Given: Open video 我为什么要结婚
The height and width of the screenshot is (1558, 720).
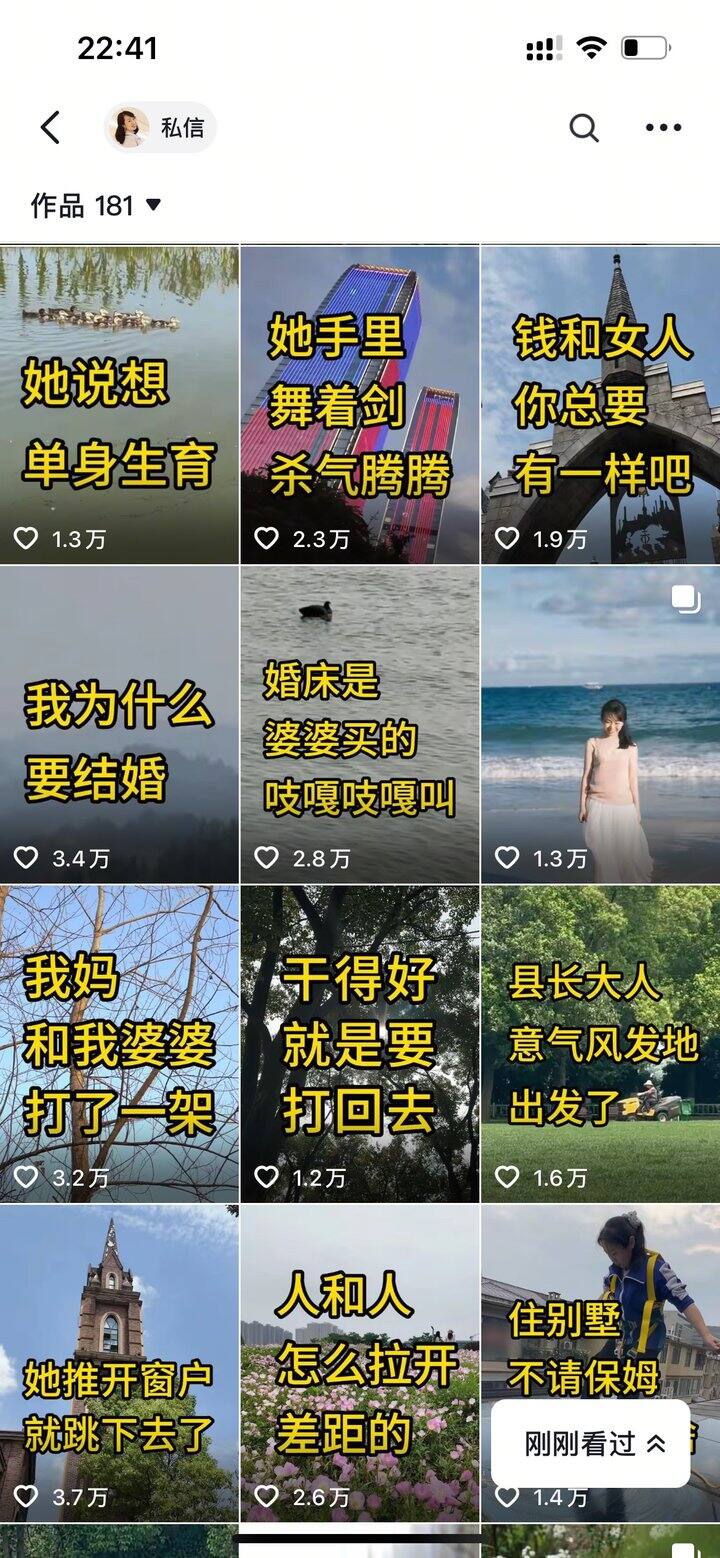Looking at the screenshot, I should pyautogui.click(x=119, y=725).
